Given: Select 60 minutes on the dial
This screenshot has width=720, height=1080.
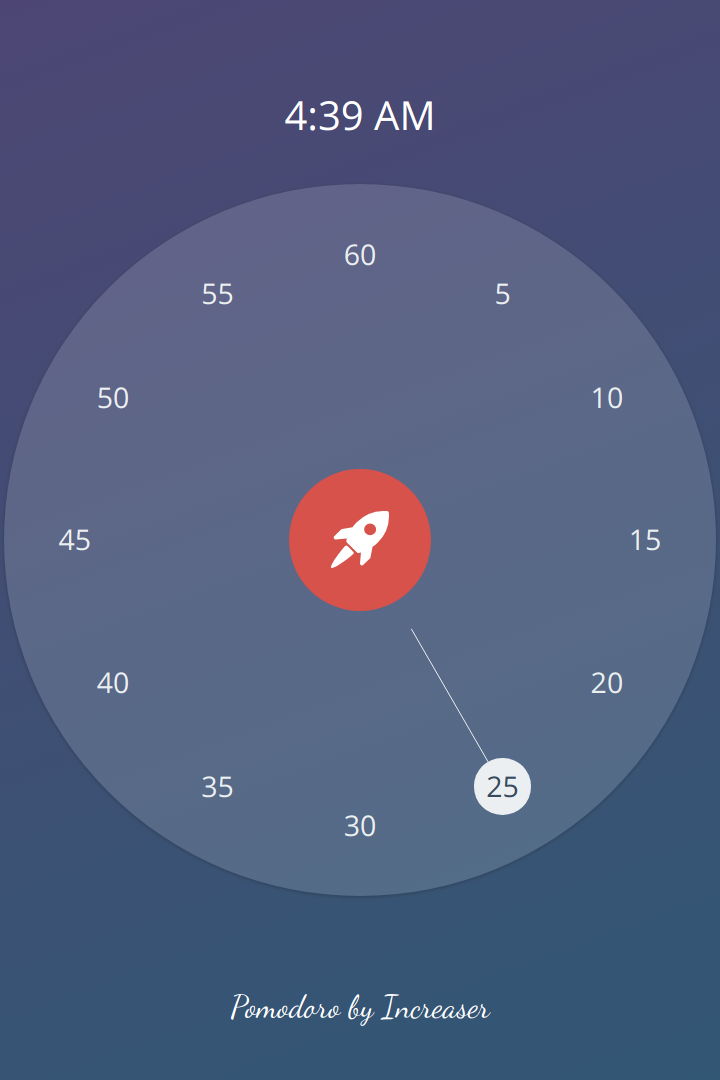Looking at the screenshot, I should 360,256.
